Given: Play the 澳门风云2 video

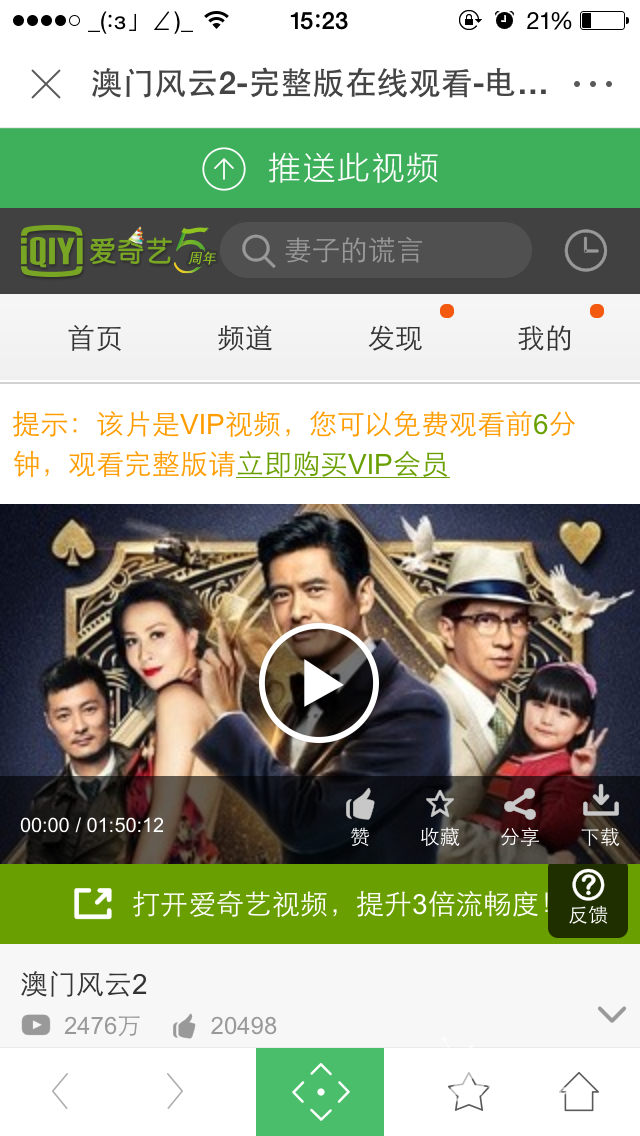Looking at the screenshot, I should click(x=319, y=684).
